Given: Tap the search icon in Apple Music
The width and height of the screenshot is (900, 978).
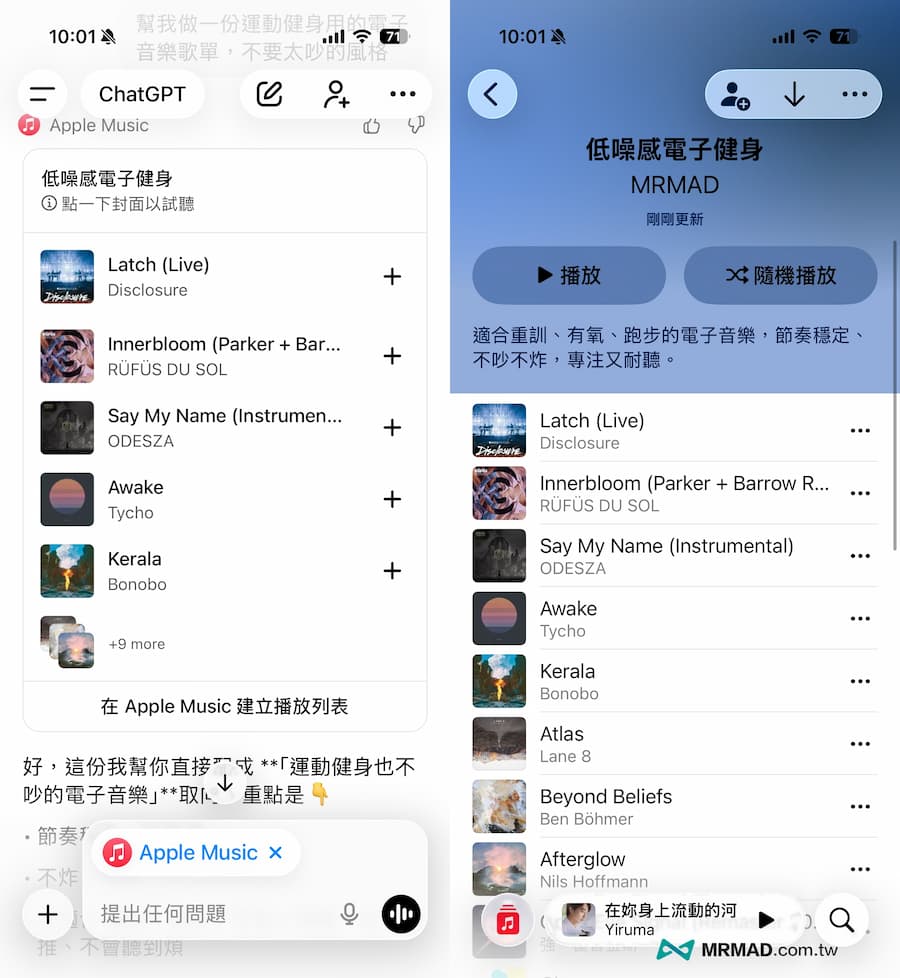Looking at the screenshot, I should coord(840,920).
